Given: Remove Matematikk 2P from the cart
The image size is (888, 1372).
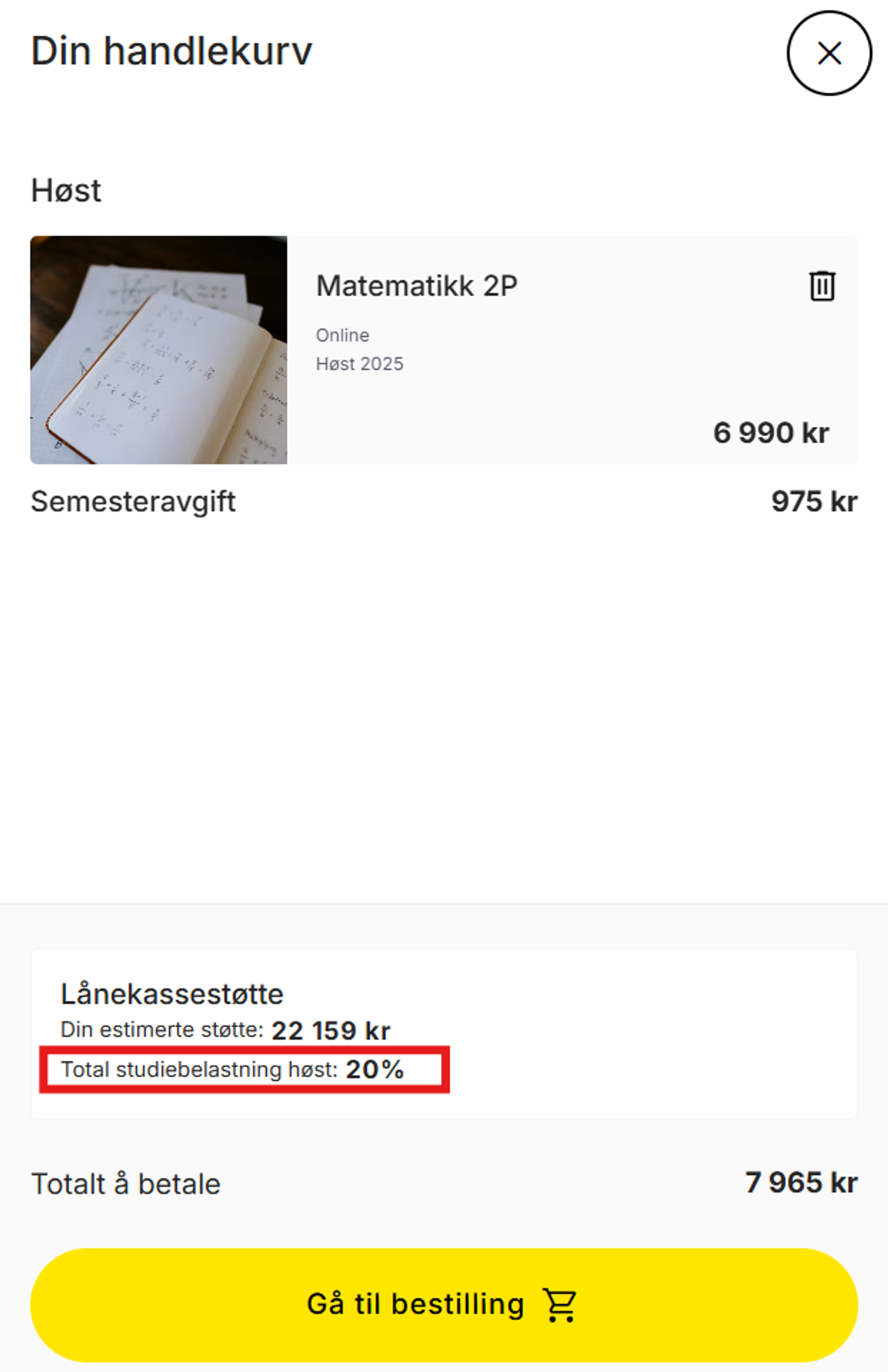Looking at the screenshot, I should (x=822, y=285).
